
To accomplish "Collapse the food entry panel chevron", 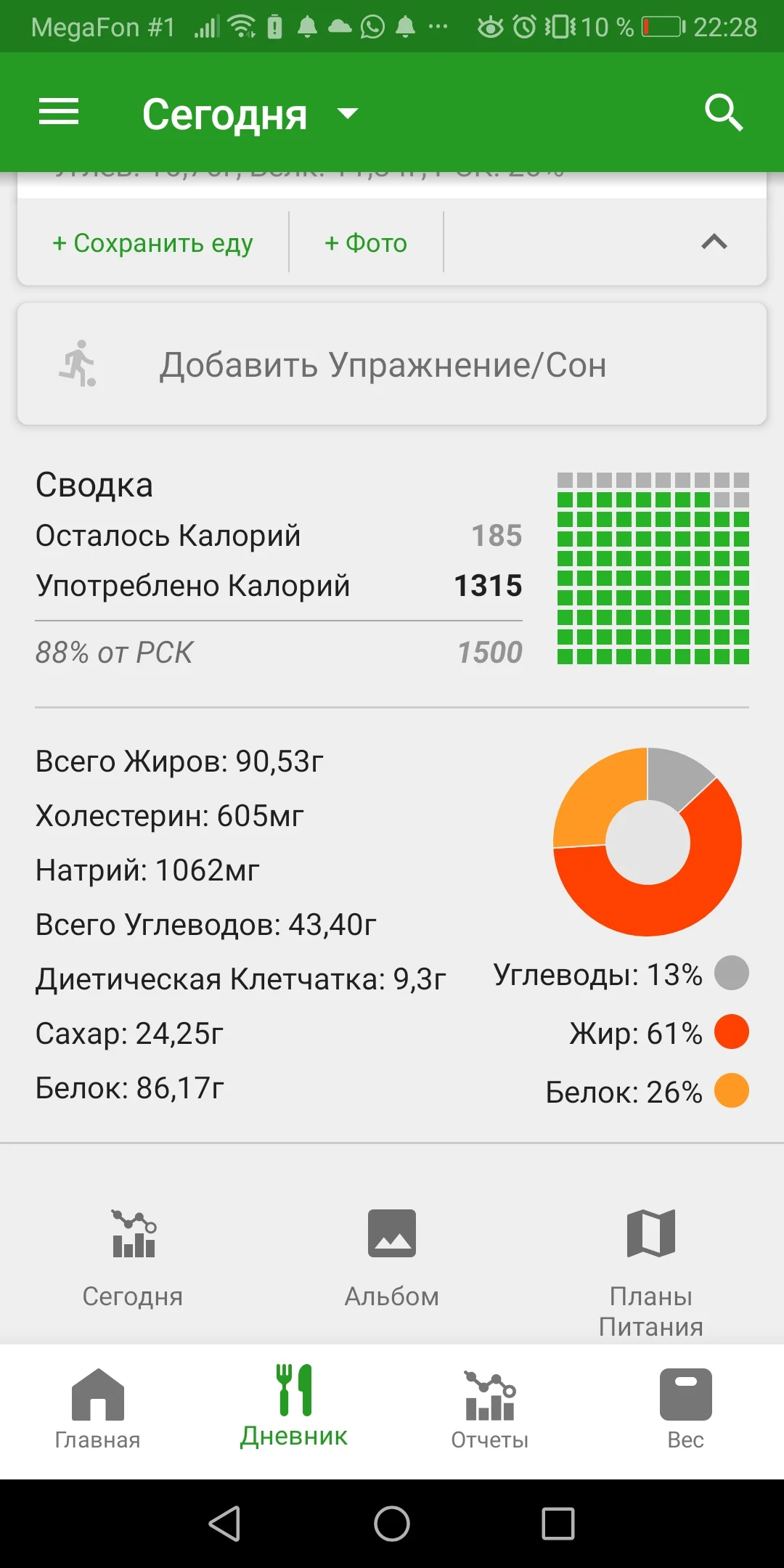I will [x=714, y=242].
